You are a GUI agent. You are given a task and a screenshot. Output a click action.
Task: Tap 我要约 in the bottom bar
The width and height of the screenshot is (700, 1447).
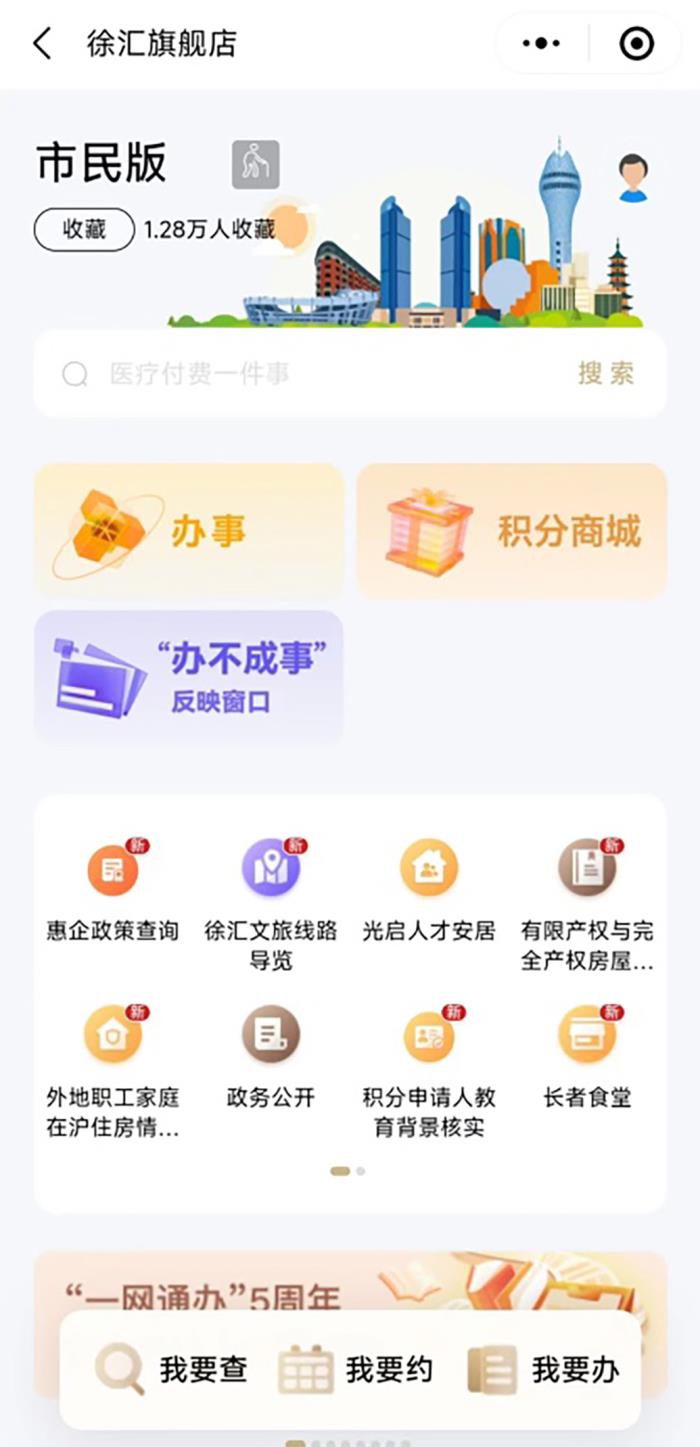[355, 1369]
